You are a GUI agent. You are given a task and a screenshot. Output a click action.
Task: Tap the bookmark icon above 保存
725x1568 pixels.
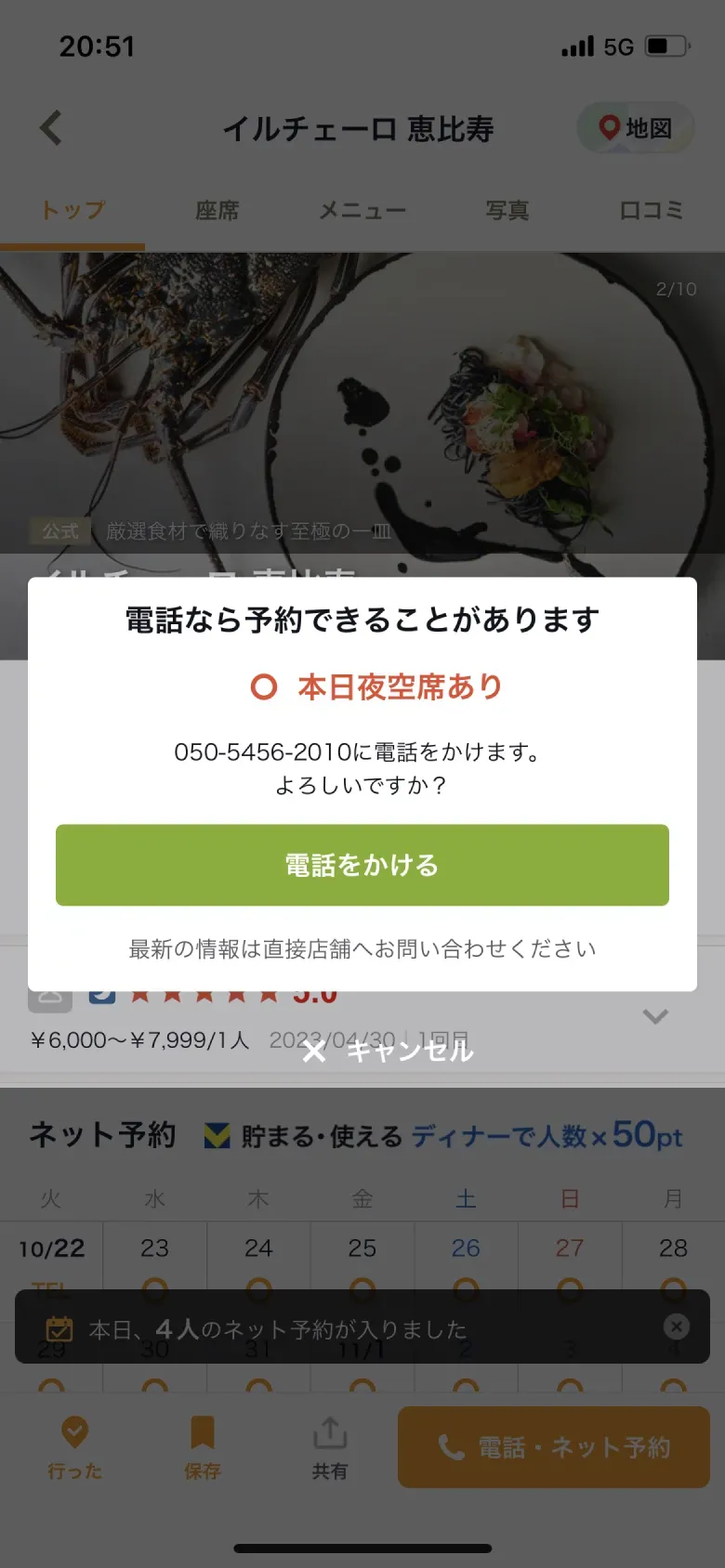(x=202, y=1432)
